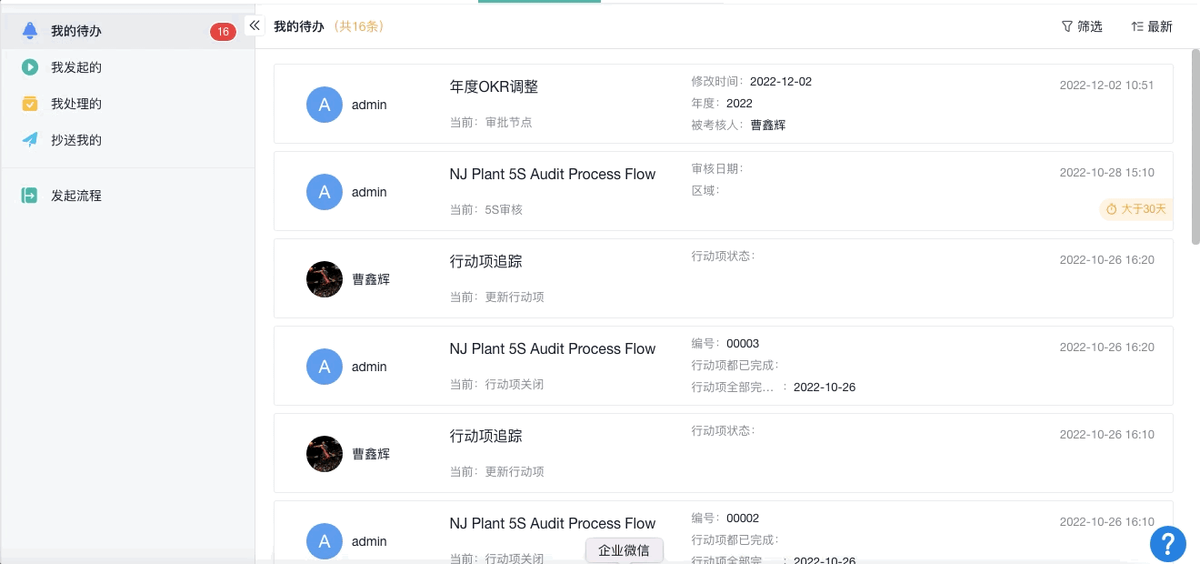
Task: Open 行动项追踪 card dated 2022-10-26 16:10
Action: coord(486,437)
